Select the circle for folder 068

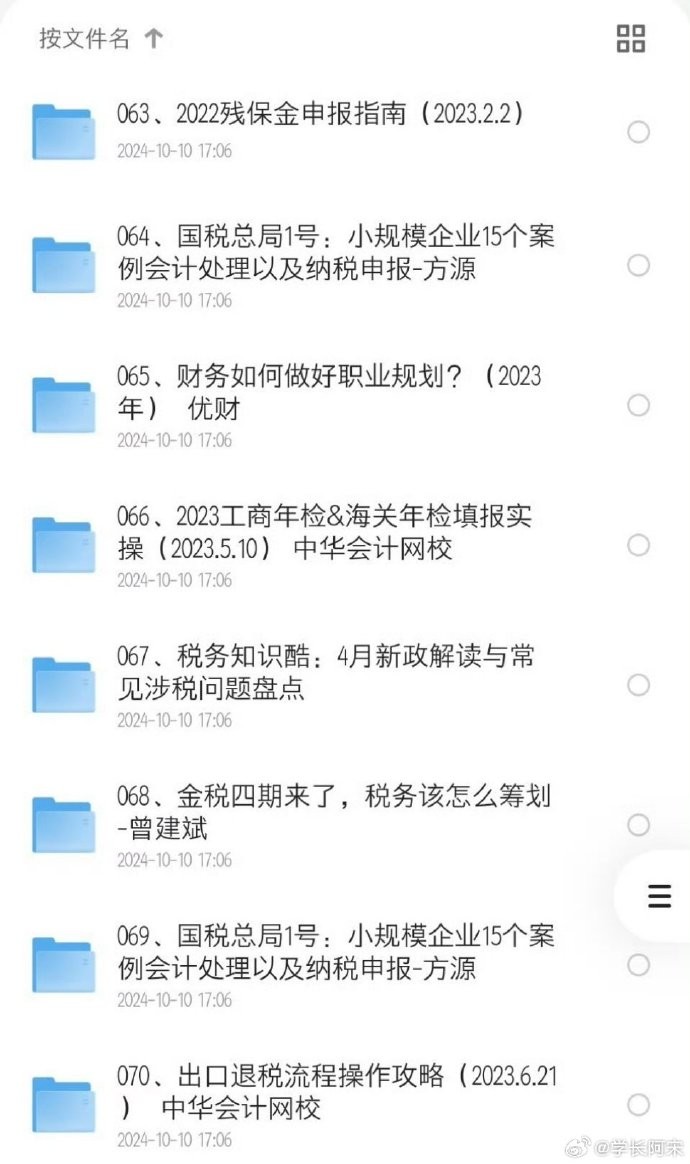[x=638, y=825]
